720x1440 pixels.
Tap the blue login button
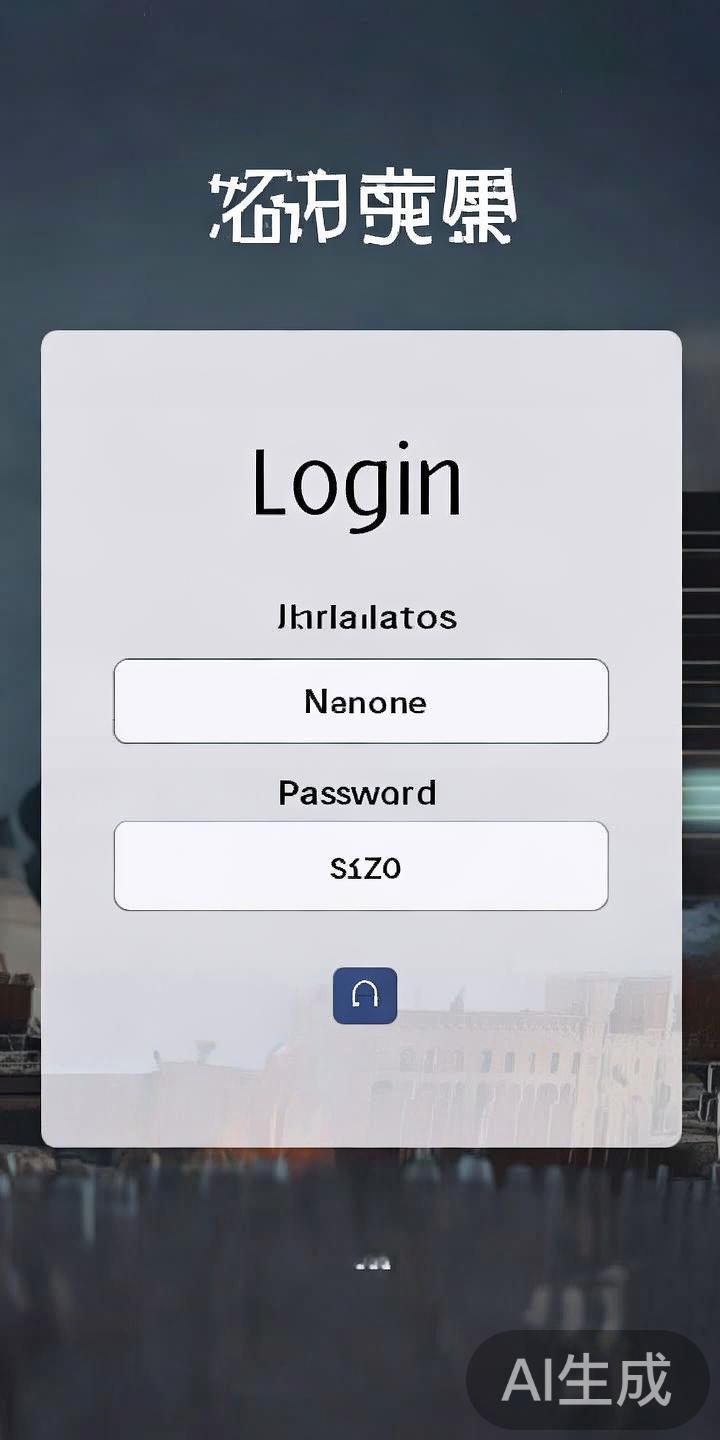[365, 995]
